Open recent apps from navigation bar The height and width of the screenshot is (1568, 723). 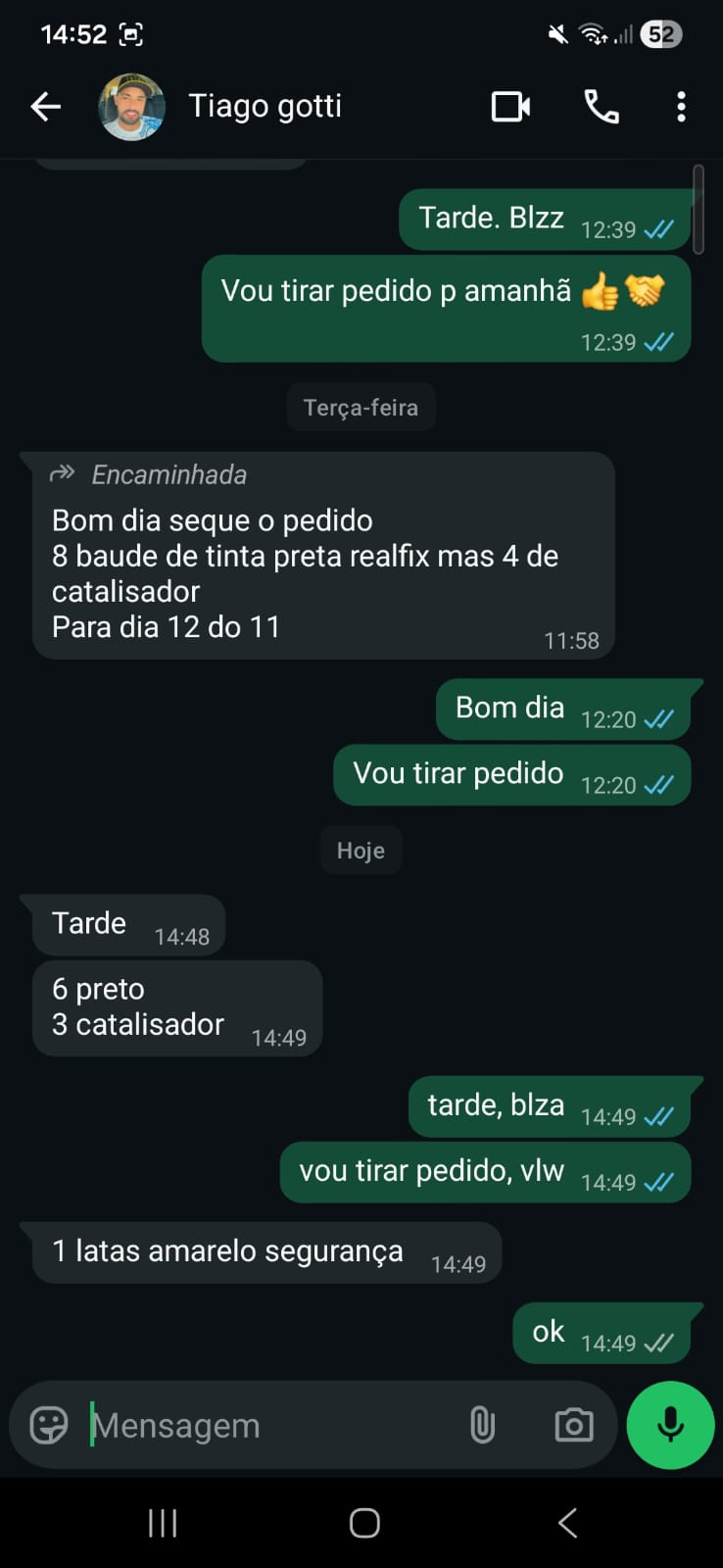click(x=163, y=1523)
